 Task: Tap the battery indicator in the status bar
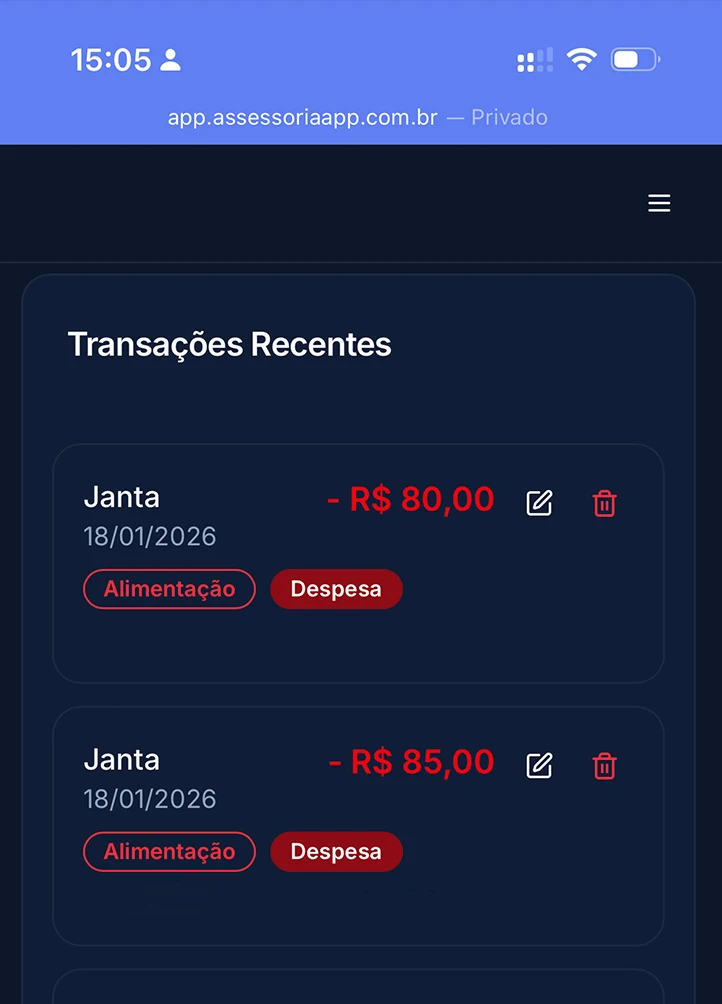pos(632,59)
